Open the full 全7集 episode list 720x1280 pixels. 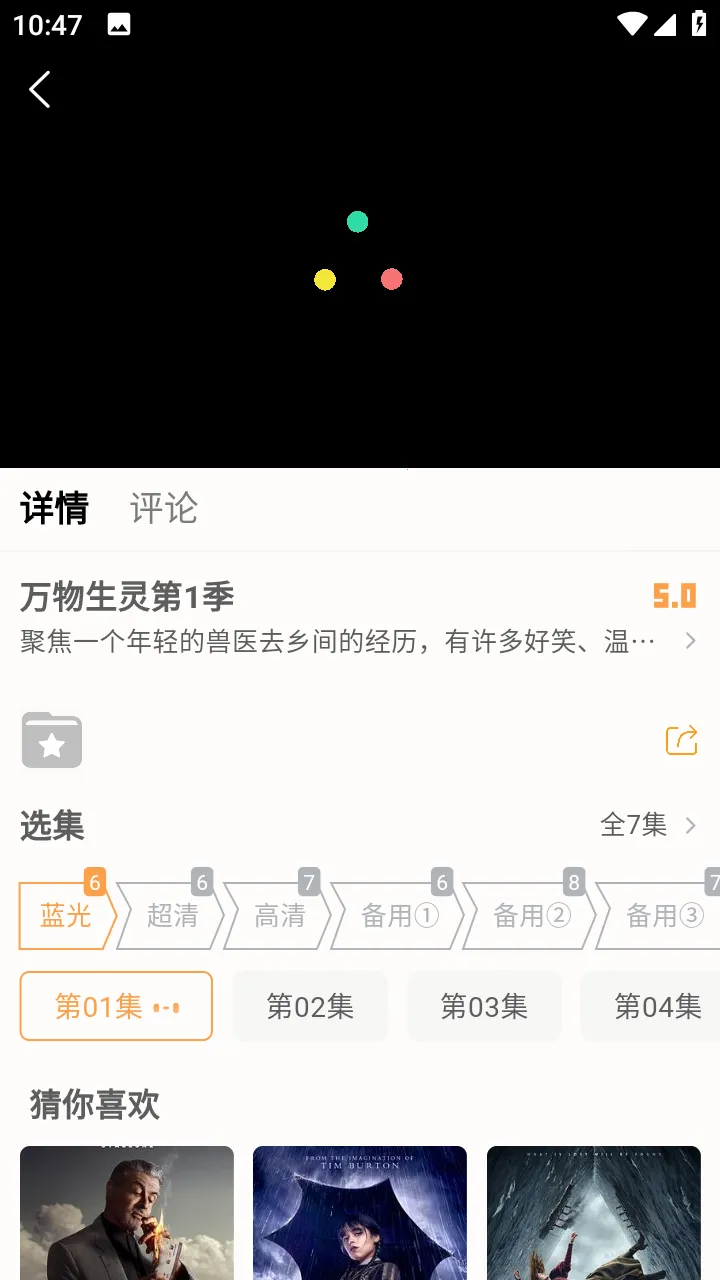click(x=647, y=825)
